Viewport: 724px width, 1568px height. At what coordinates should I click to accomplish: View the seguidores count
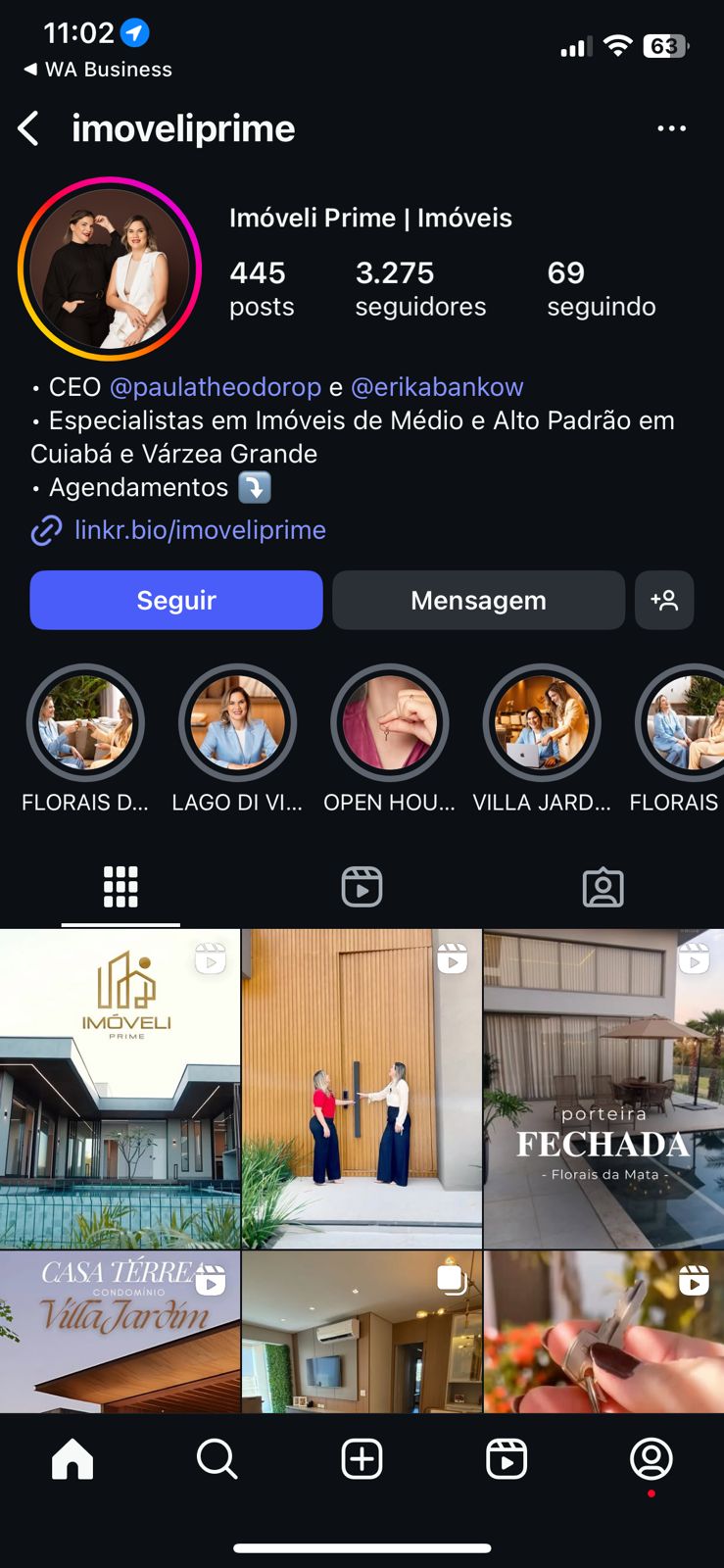point(419,287)
